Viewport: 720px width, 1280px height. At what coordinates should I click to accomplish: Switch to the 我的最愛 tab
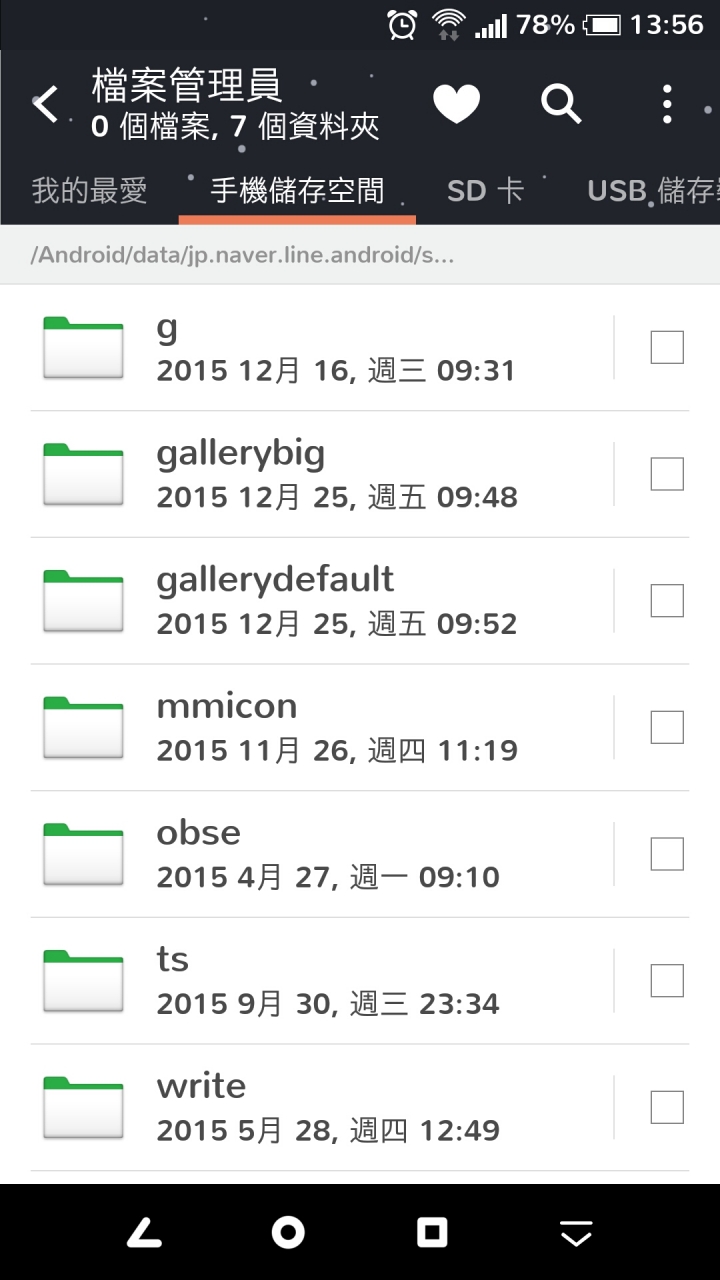click(x=89, y=190)
